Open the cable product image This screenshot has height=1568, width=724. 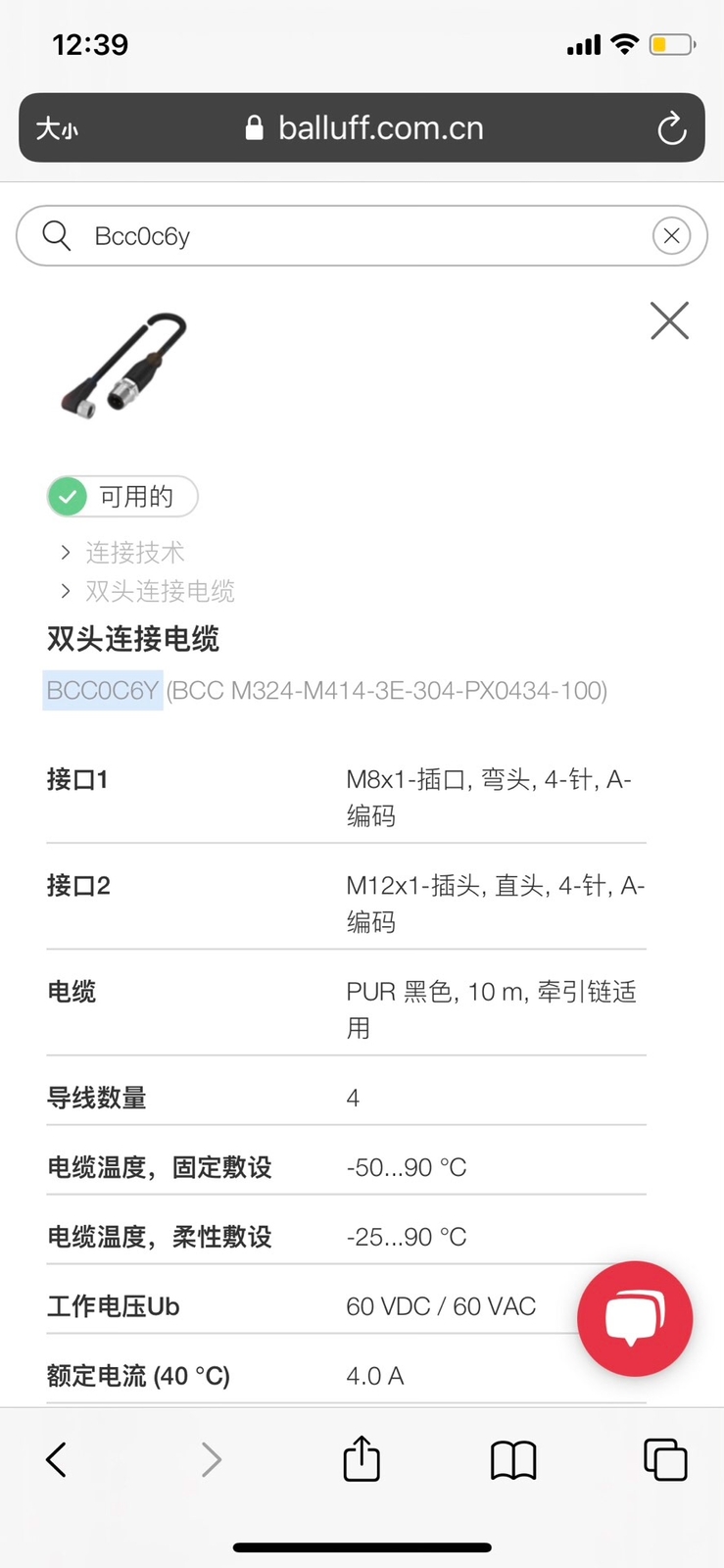coord(123,366)
